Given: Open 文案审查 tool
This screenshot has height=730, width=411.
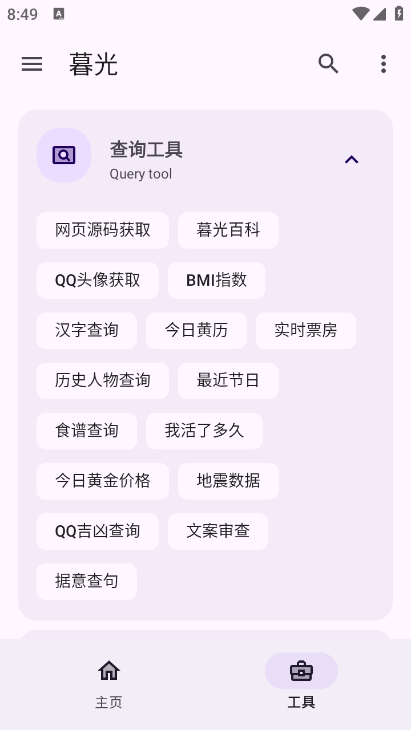Looking at the screenshot, I should click(218, 531).
